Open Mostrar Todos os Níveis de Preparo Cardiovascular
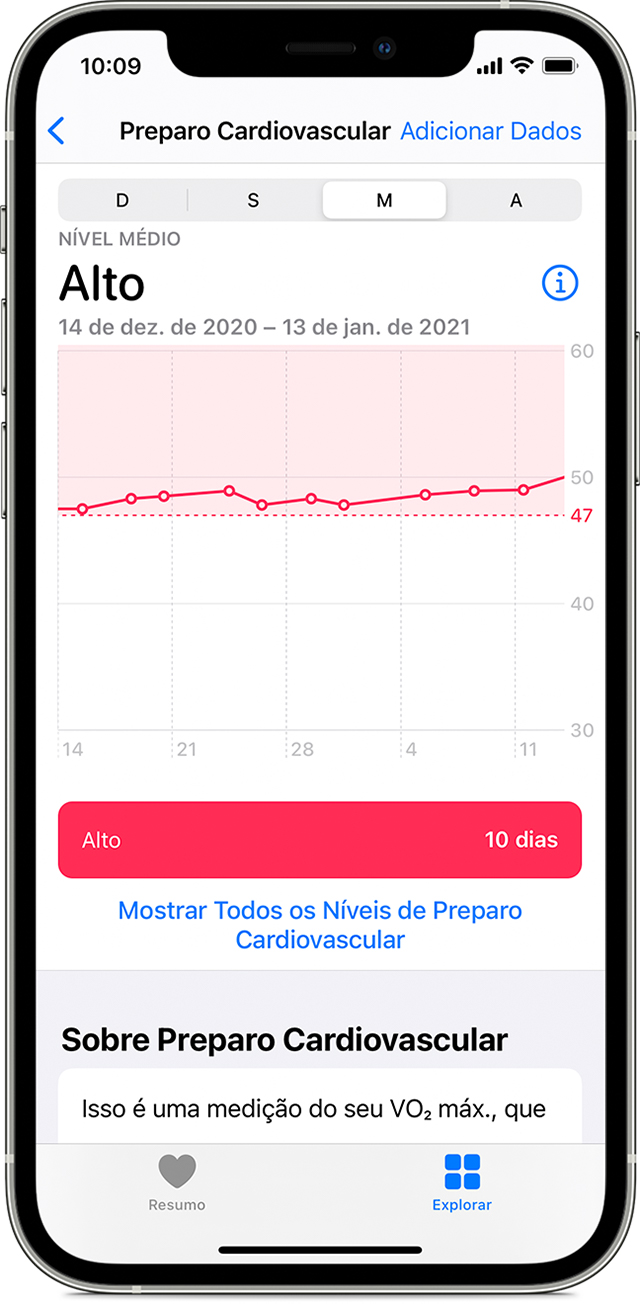The height and width of the screenshot is (1304, 640). pyautogui.click(x=320, y=925)
